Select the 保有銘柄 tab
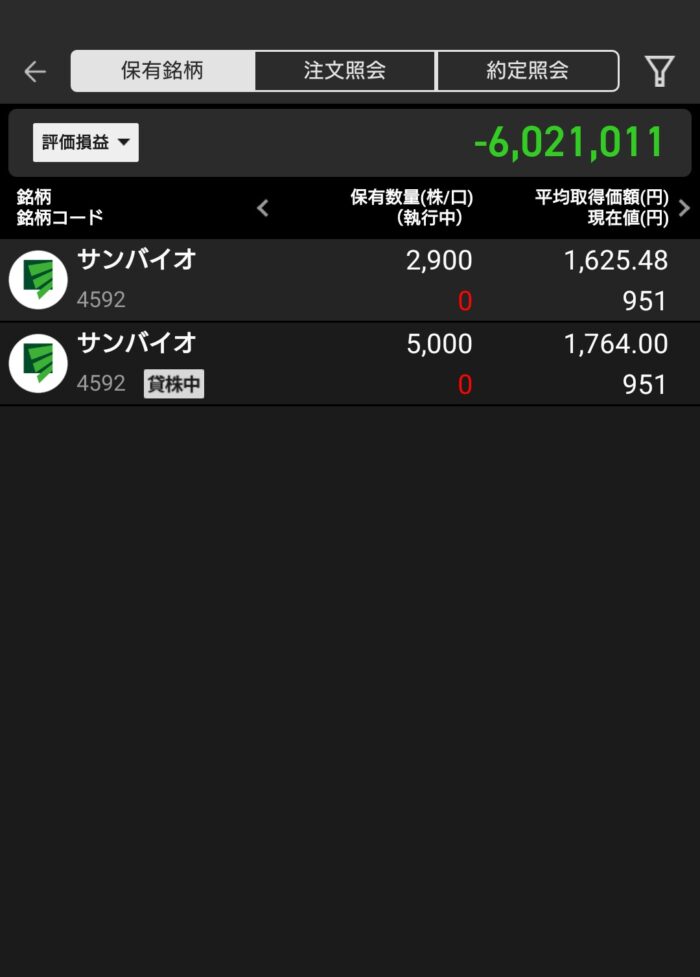Viewport: 700px width, 977px height. (163, 71)
